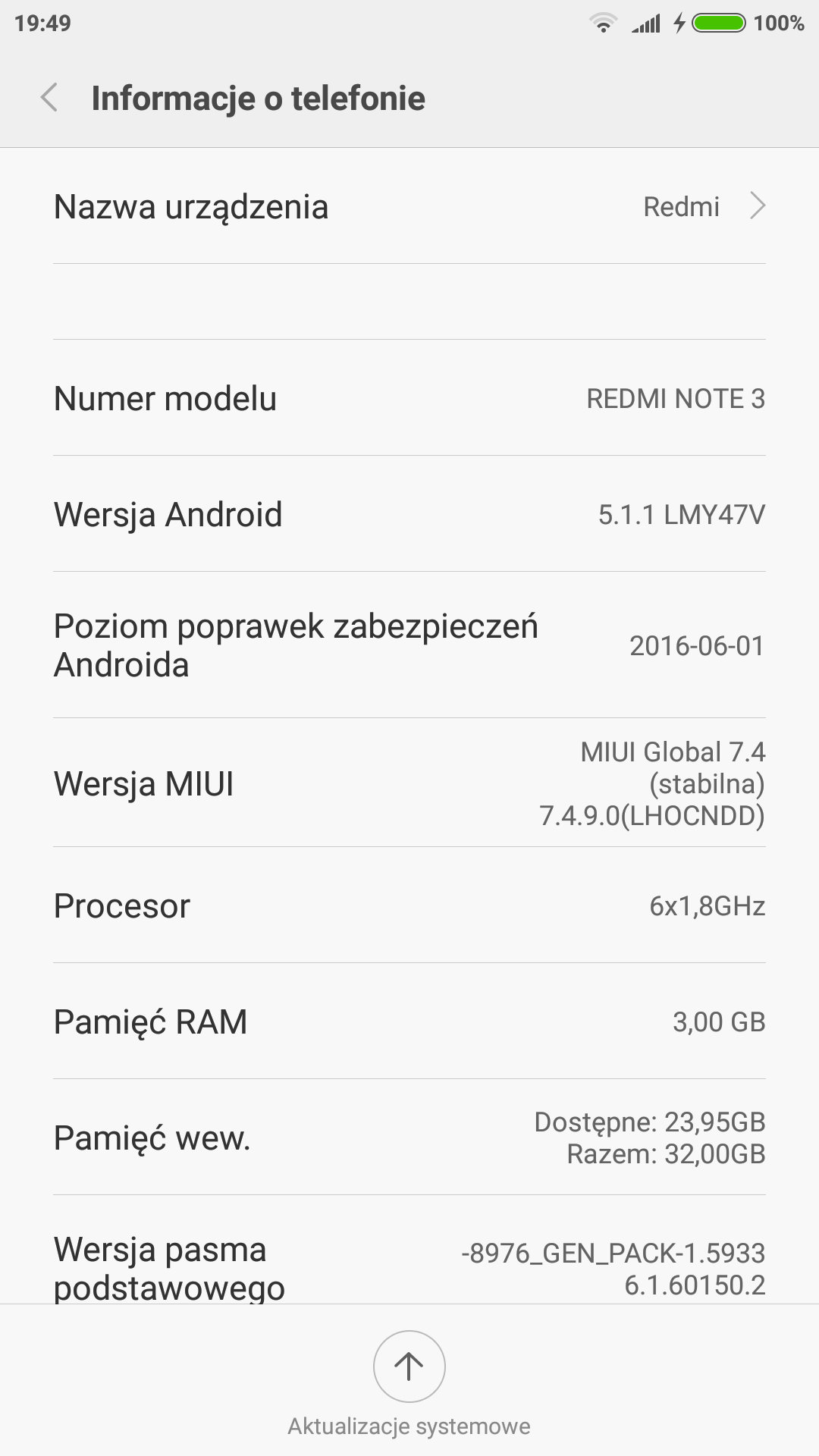Screen dimensions: 819x1456
Task: Open the Nazwa urządzenia row
Action: (x=409, y=206)
